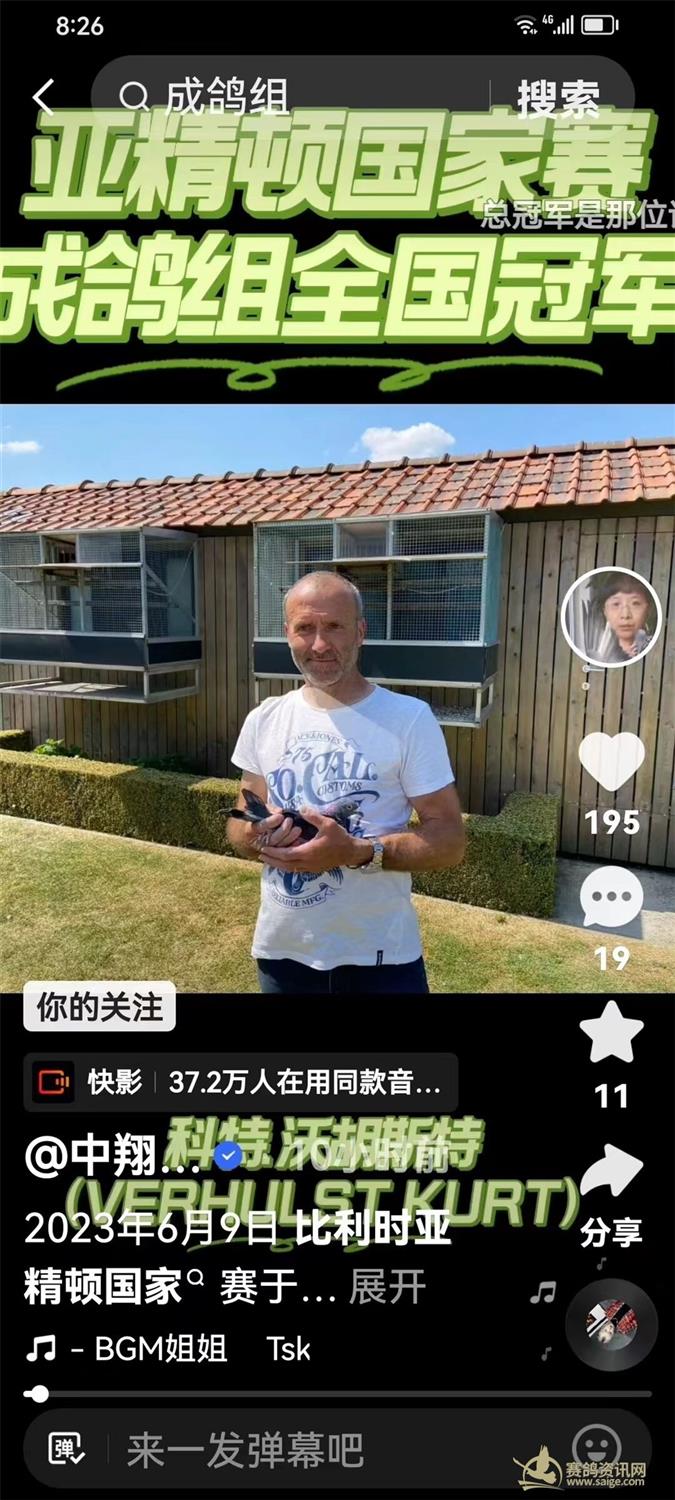Like the video with the heart icon
The height and width of the screenshot is (1500, 675).
[611, 762]
